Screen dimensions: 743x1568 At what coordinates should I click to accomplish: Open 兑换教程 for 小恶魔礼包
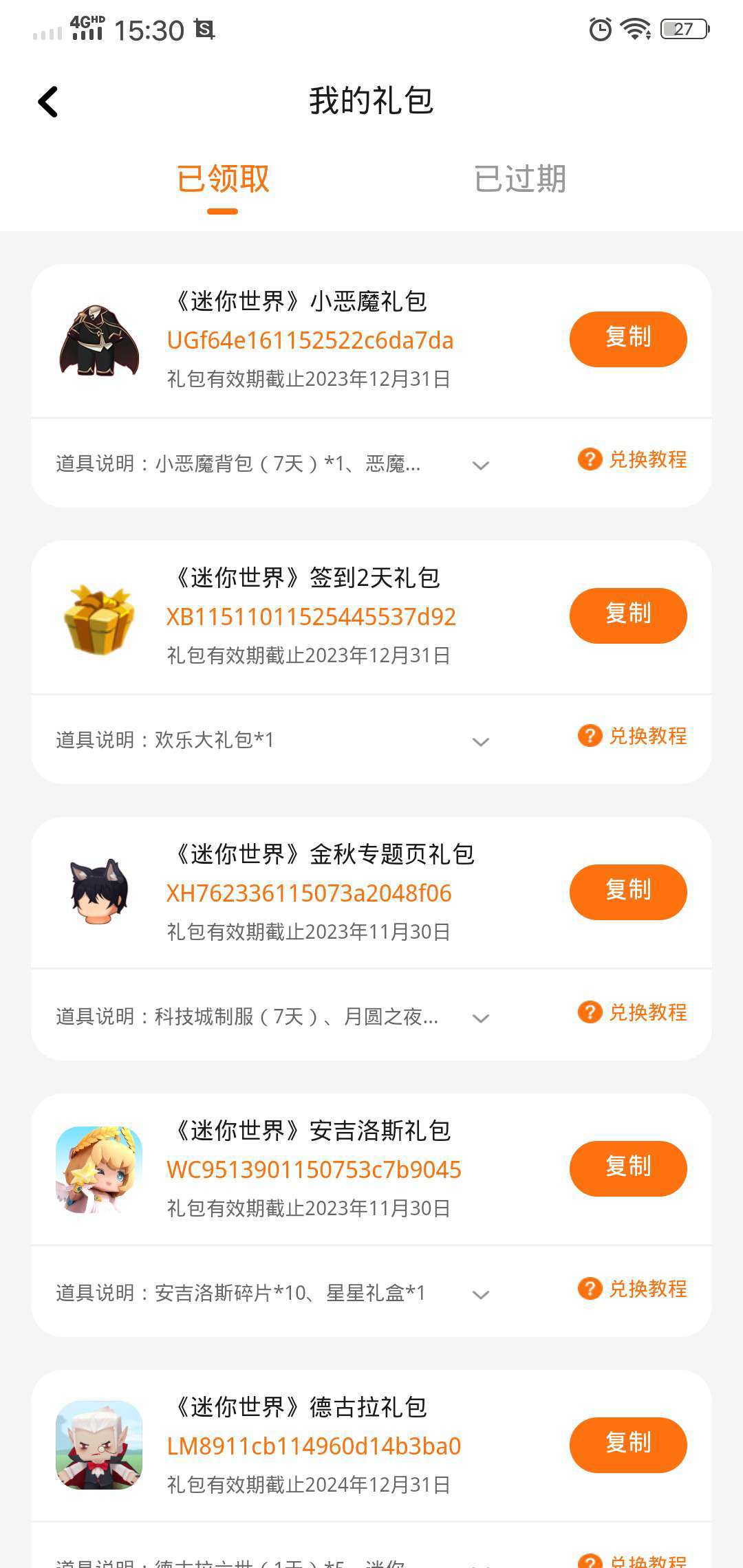633,459
